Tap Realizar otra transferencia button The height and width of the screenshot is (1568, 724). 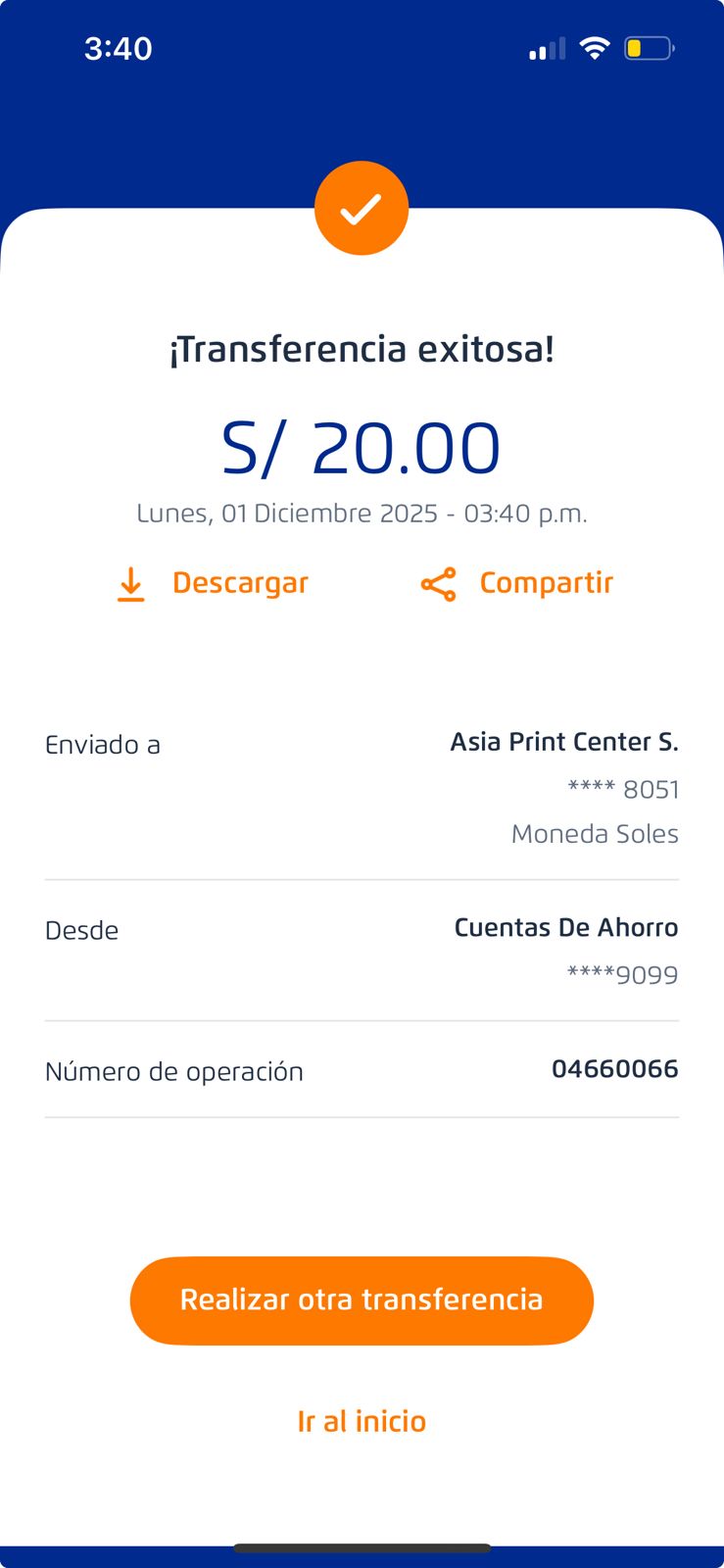click(x=362, y=1300)
